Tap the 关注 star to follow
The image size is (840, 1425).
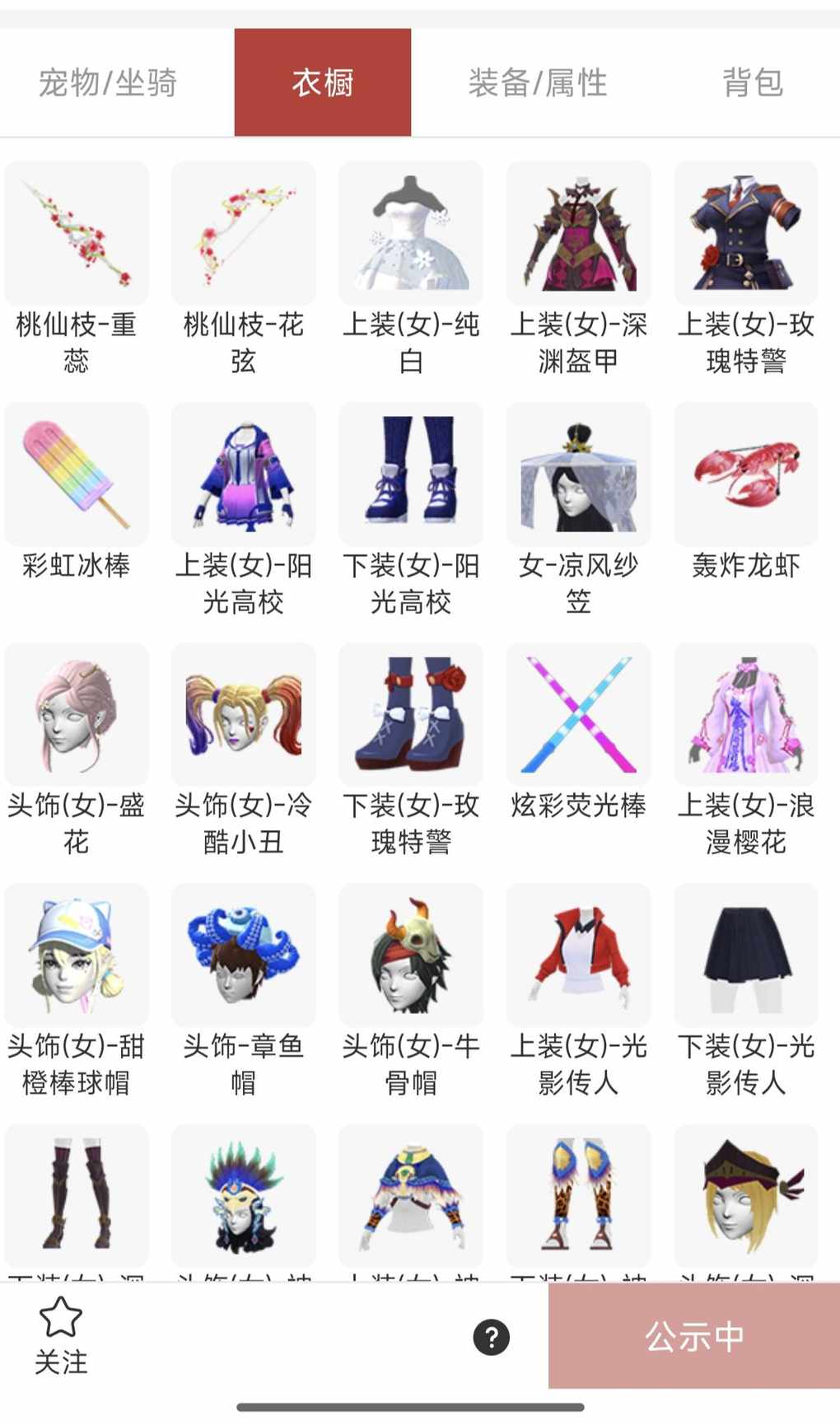(61, 1334)
